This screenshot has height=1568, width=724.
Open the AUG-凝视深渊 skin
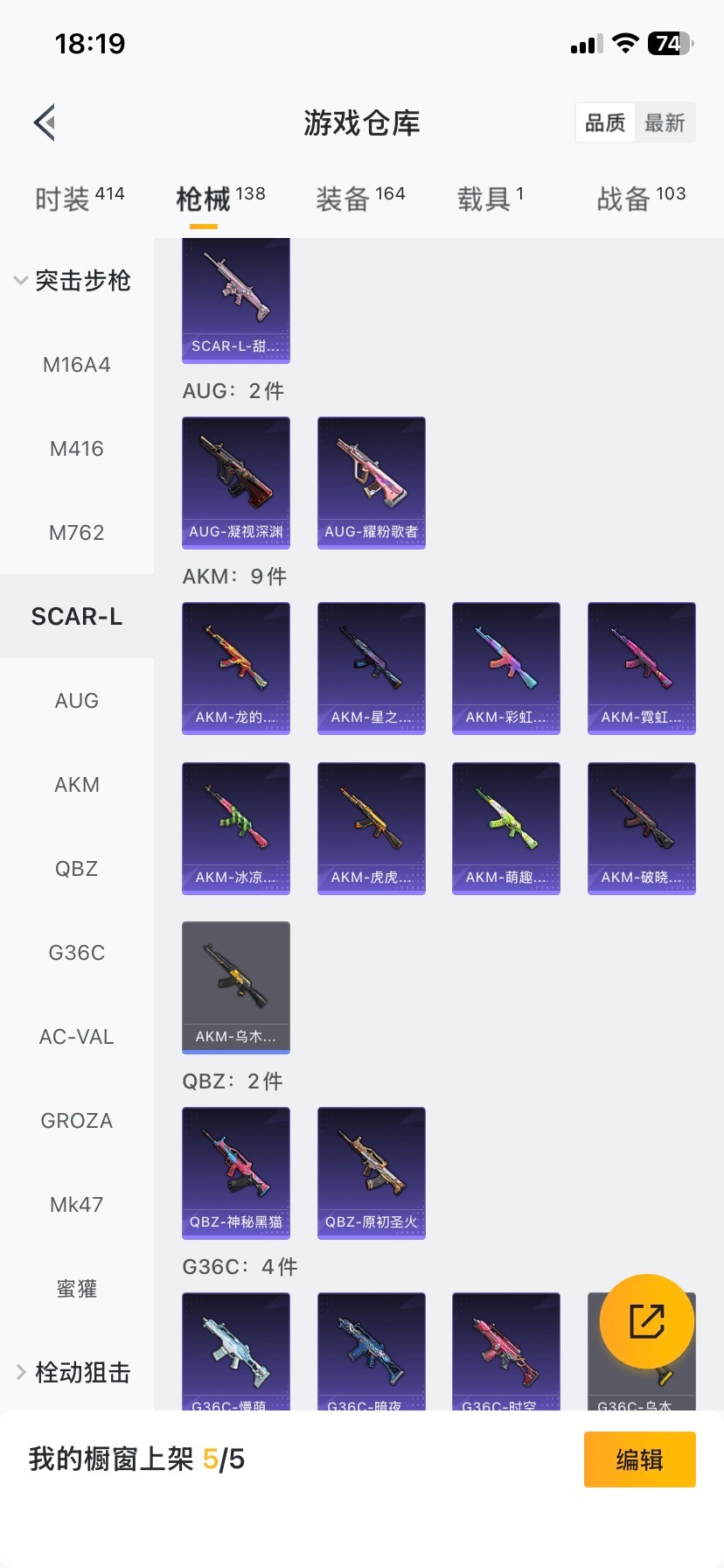(236, 482)
